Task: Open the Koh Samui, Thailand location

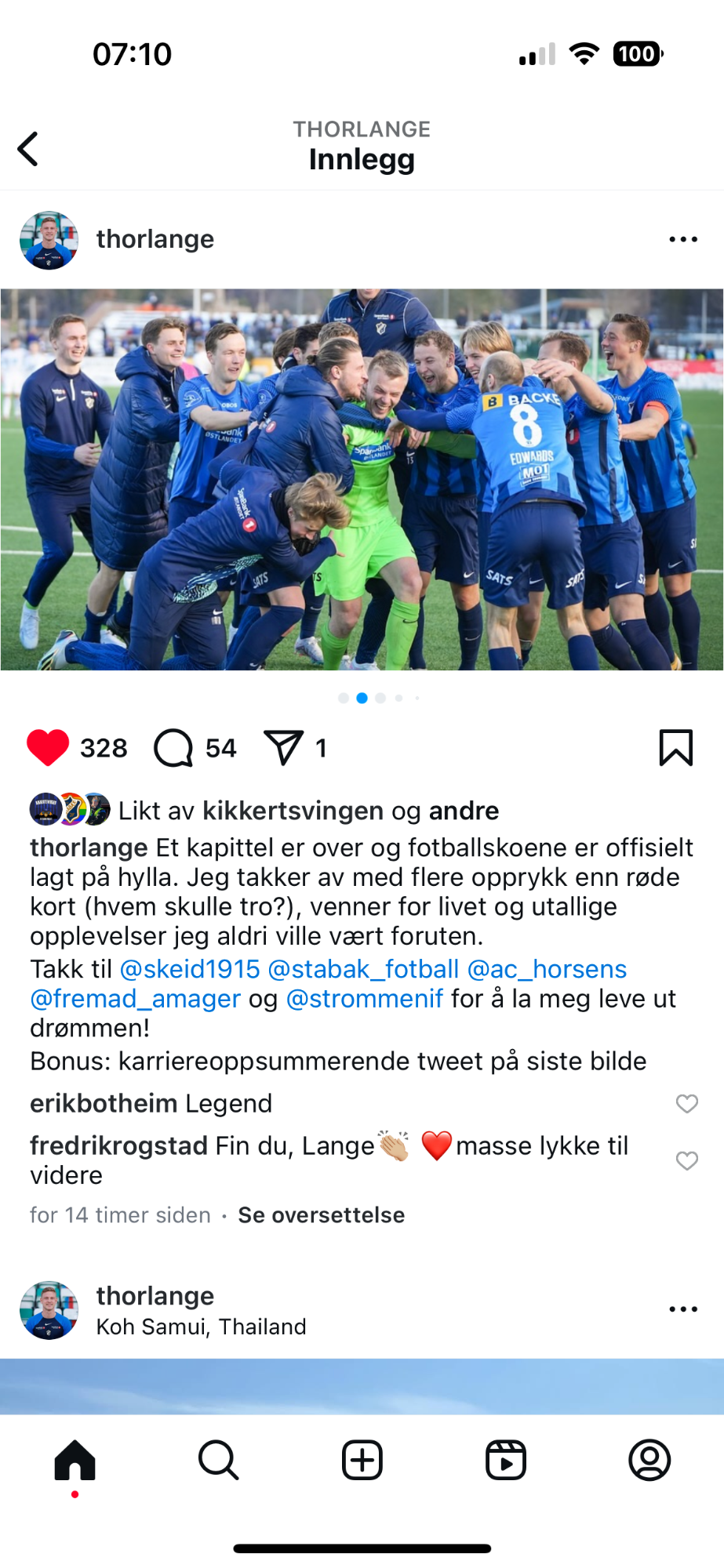Action: (202, 1327)
